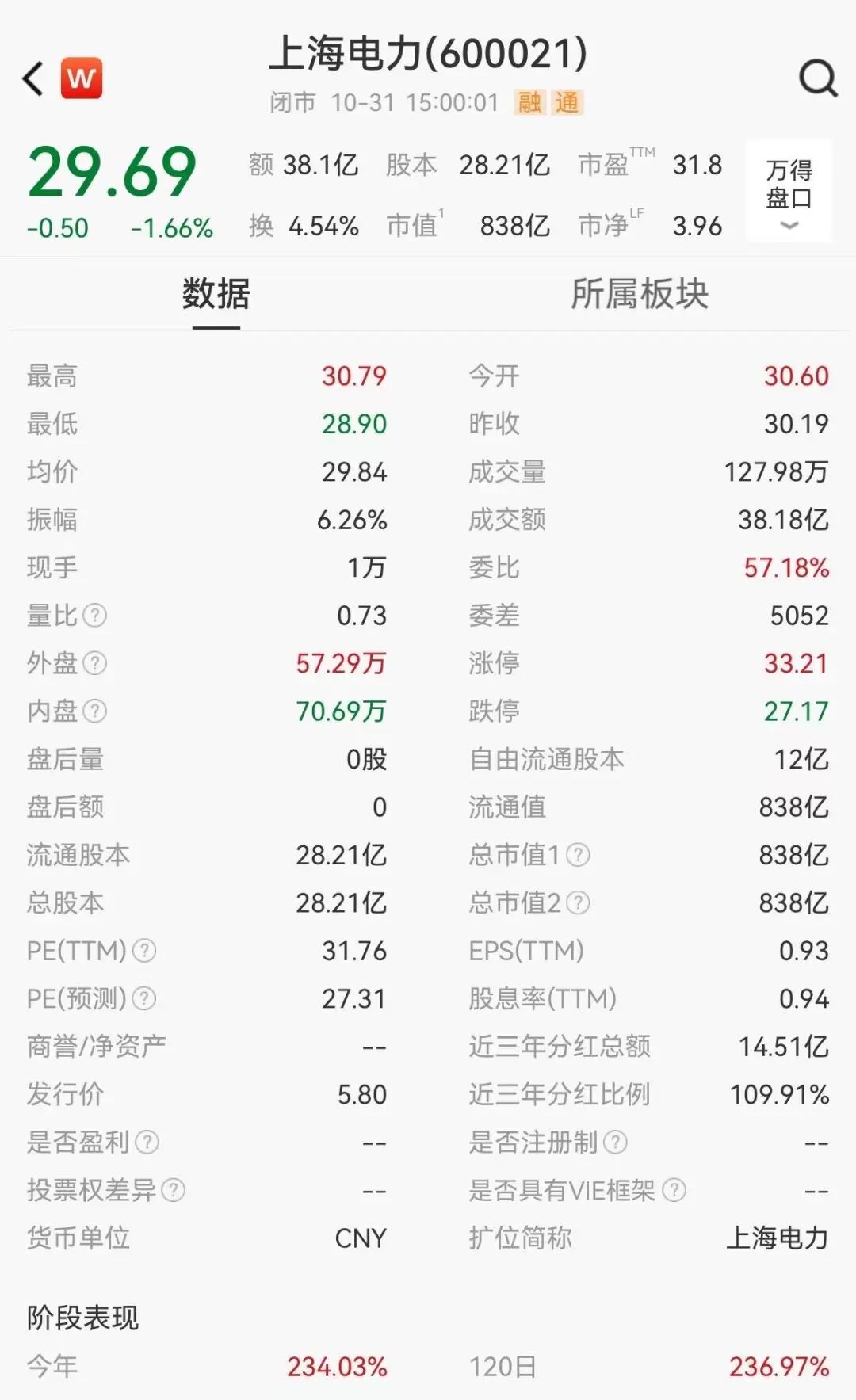This screenshot has width=856, height=1400.
Task: Tap the 是否注册制 question mark
Action: point(615,1142)
